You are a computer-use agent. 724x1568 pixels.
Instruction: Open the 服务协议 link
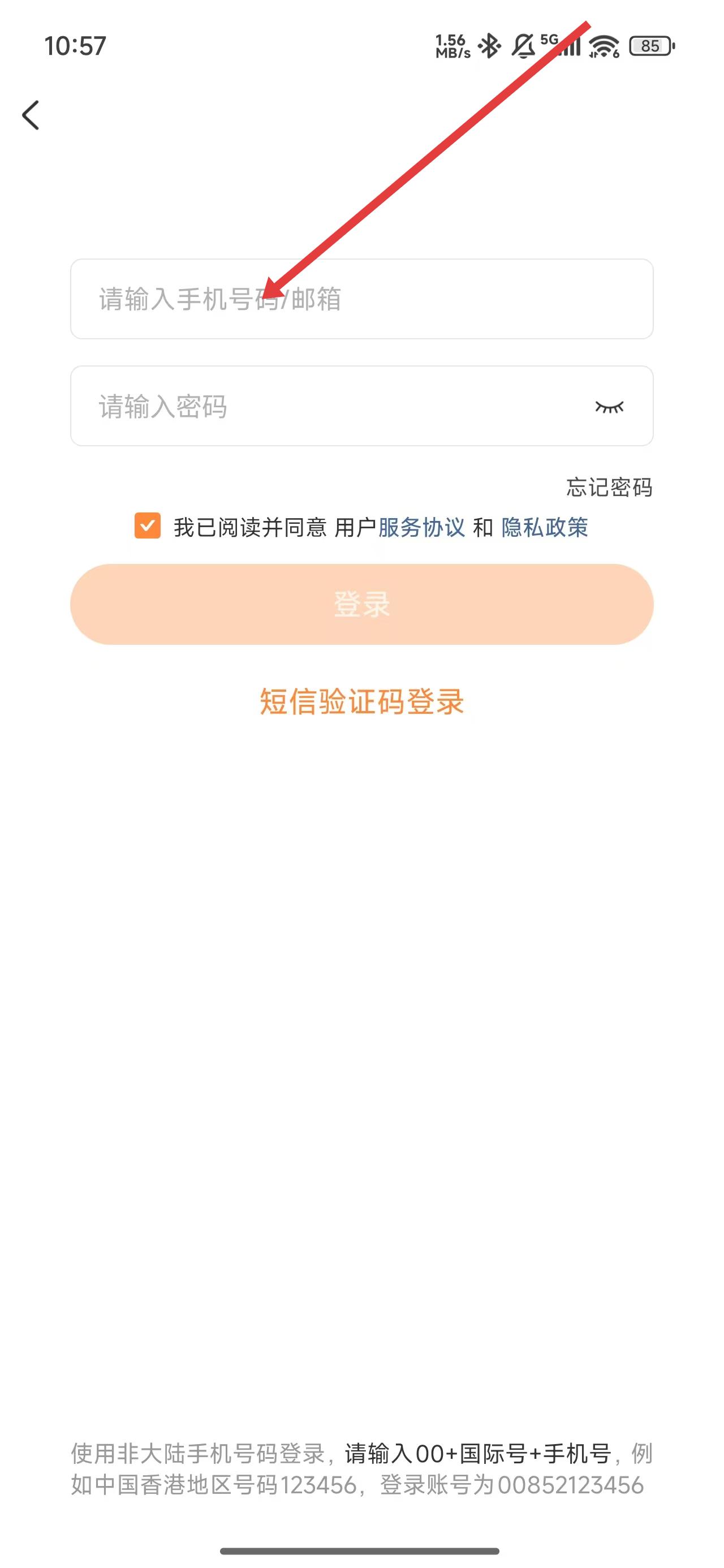click(421, 527)
